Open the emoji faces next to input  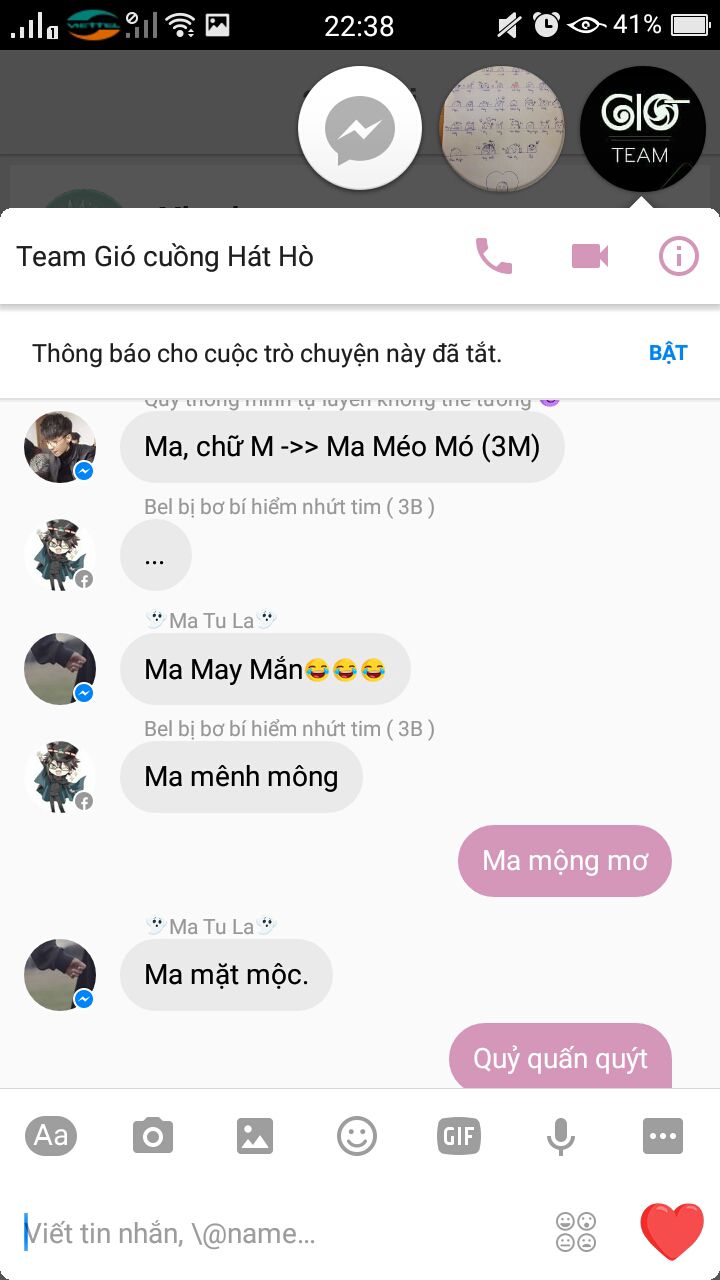576,1232
